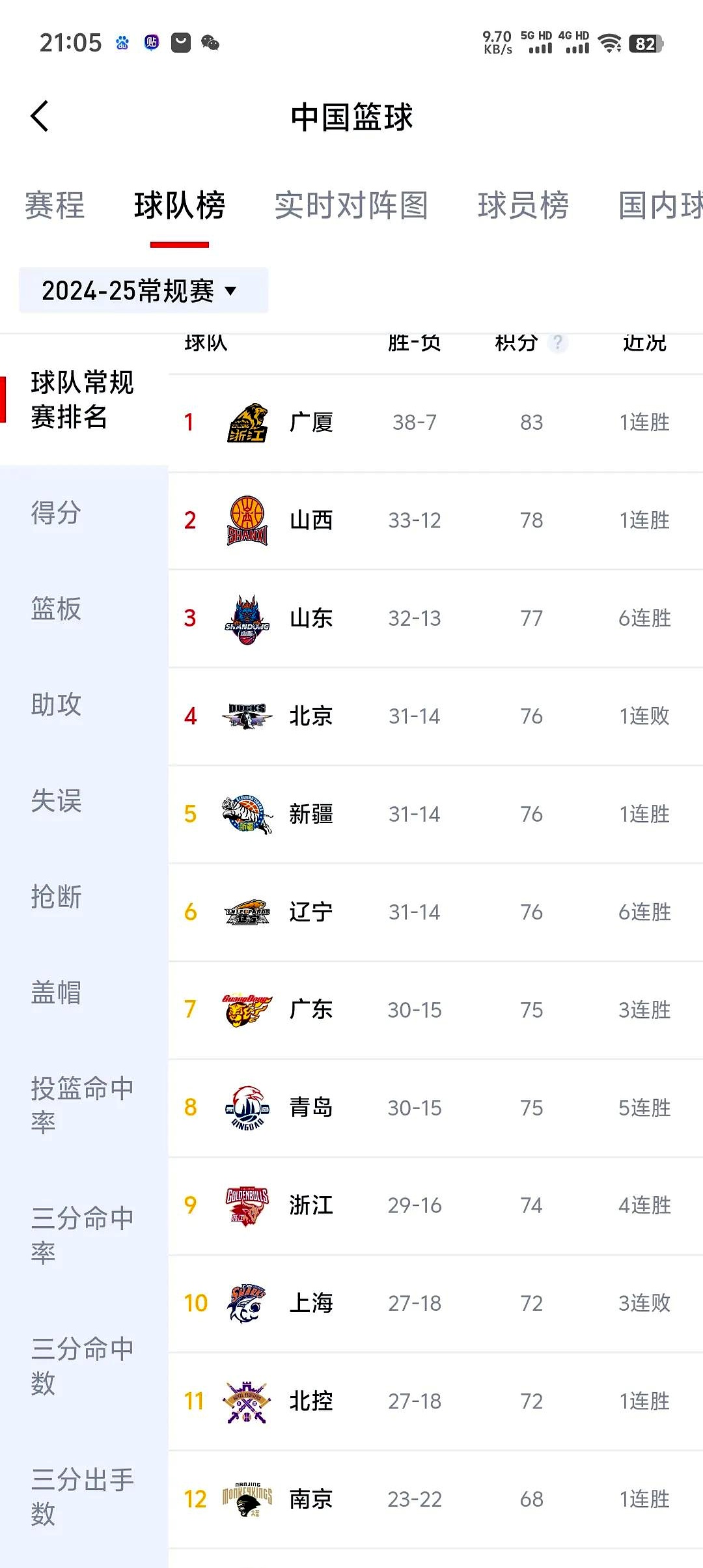Switch sidebar to 抢断 stats
This screenshot has width=703, height=1568.
click(x=56, y=897)
